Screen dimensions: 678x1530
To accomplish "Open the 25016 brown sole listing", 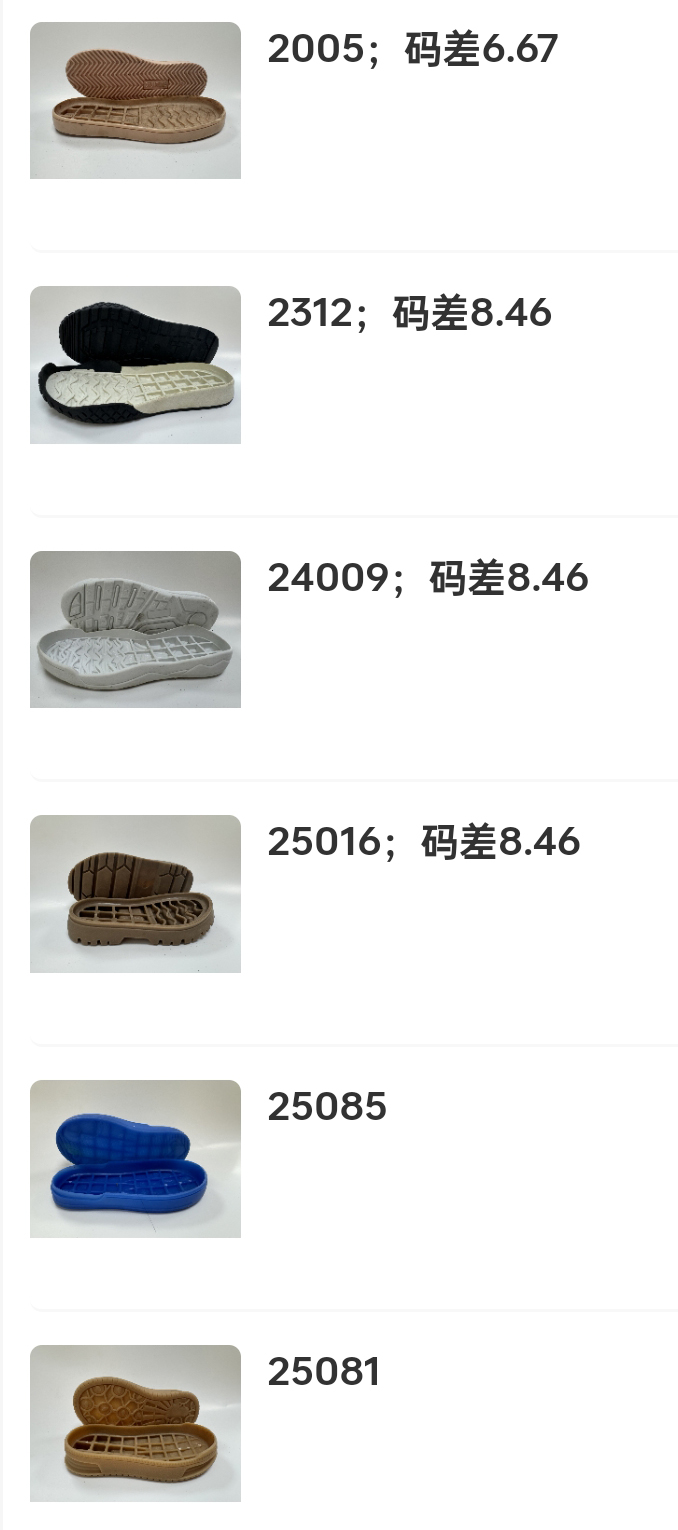I will 423,842.
